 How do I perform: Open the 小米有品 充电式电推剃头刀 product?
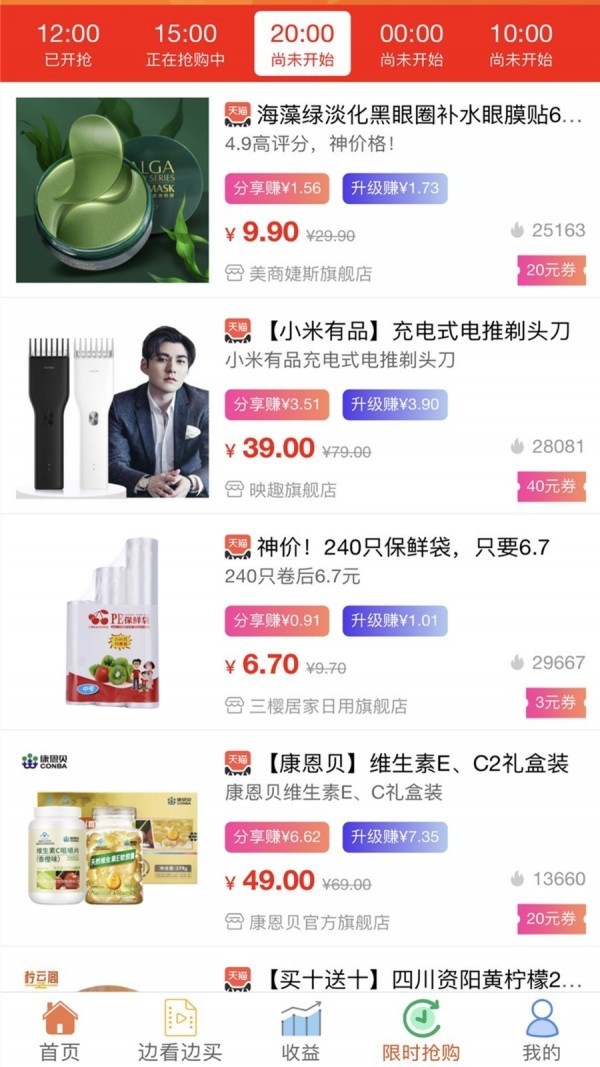coord(399,331)
